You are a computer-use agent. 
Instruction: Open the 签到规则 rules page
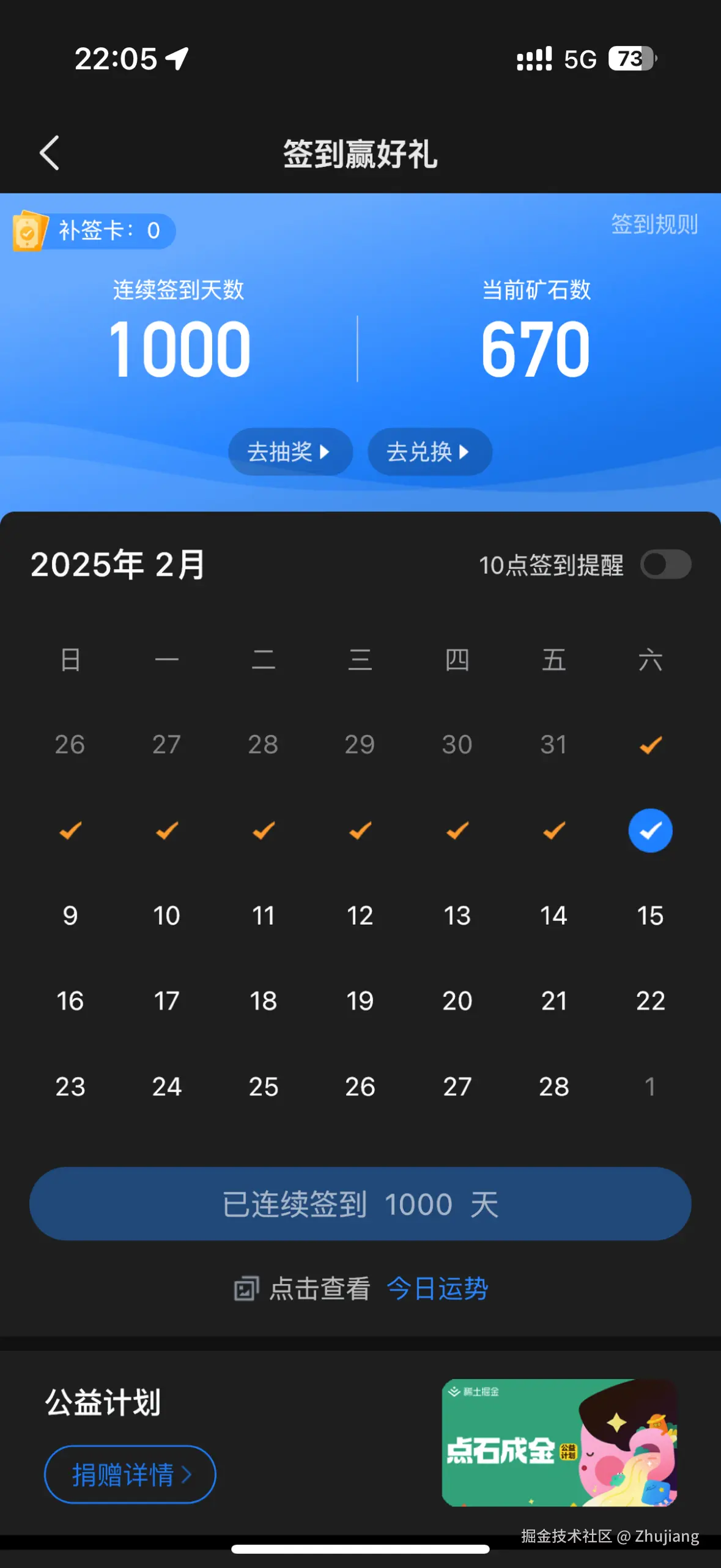654,224
